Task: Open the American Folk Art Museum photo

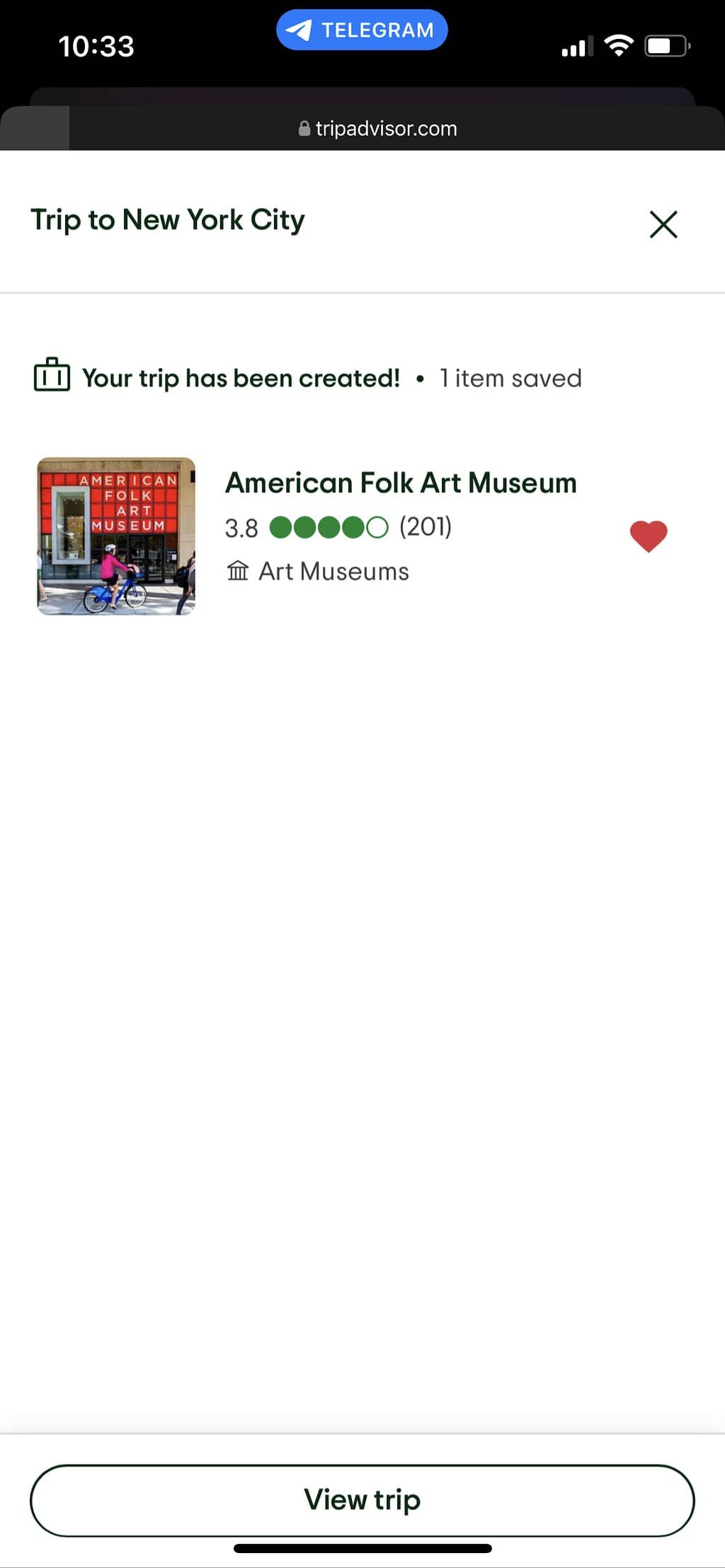Action: pos(116,536)
